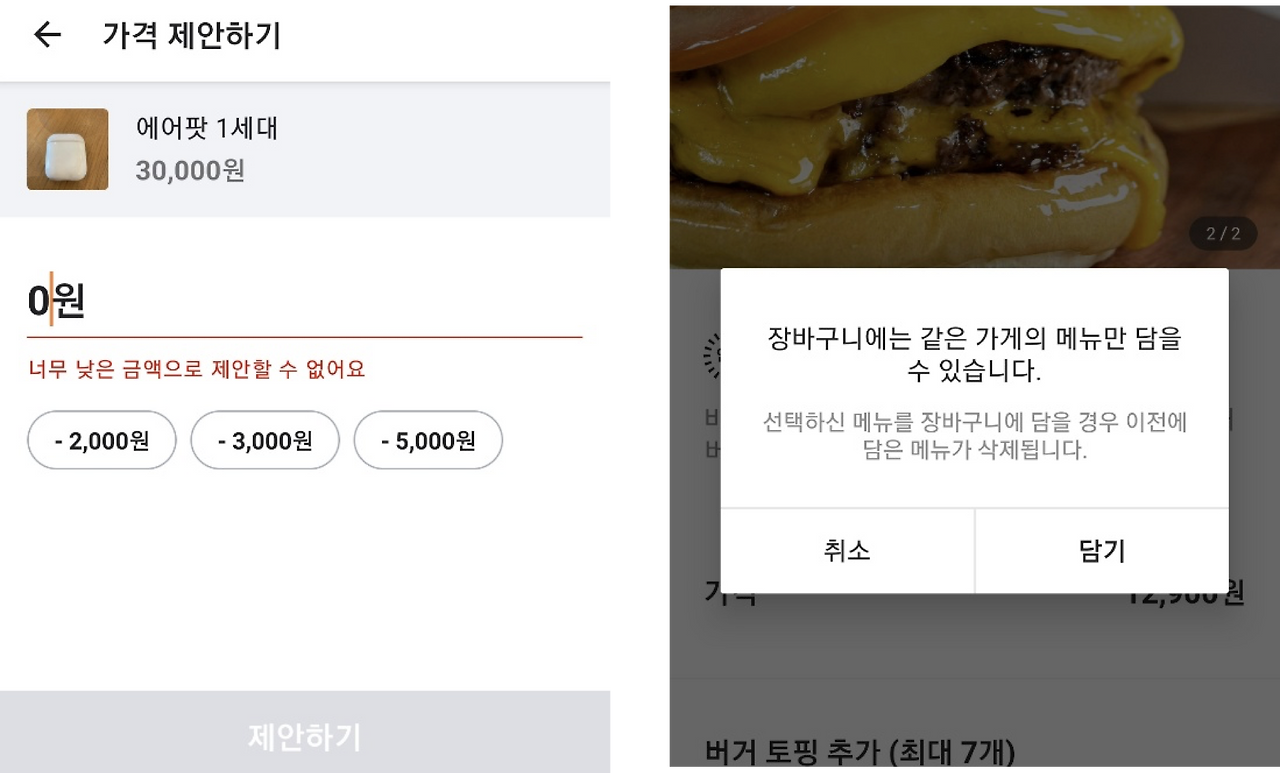Screen dimensions: 1280x773
Task: Select the - 2,000원 discount chip
Action: 102,440
